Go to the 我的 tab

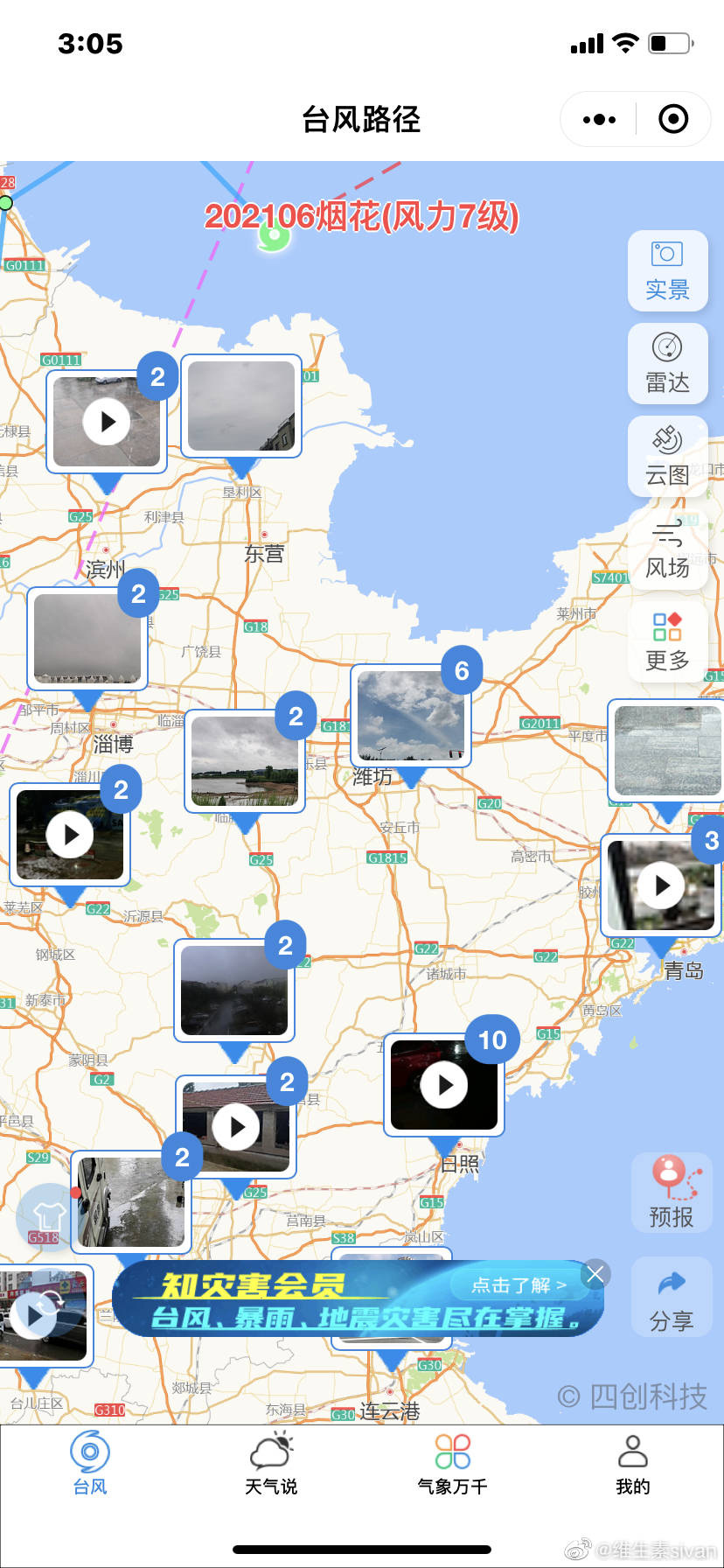pos(632,1463)
